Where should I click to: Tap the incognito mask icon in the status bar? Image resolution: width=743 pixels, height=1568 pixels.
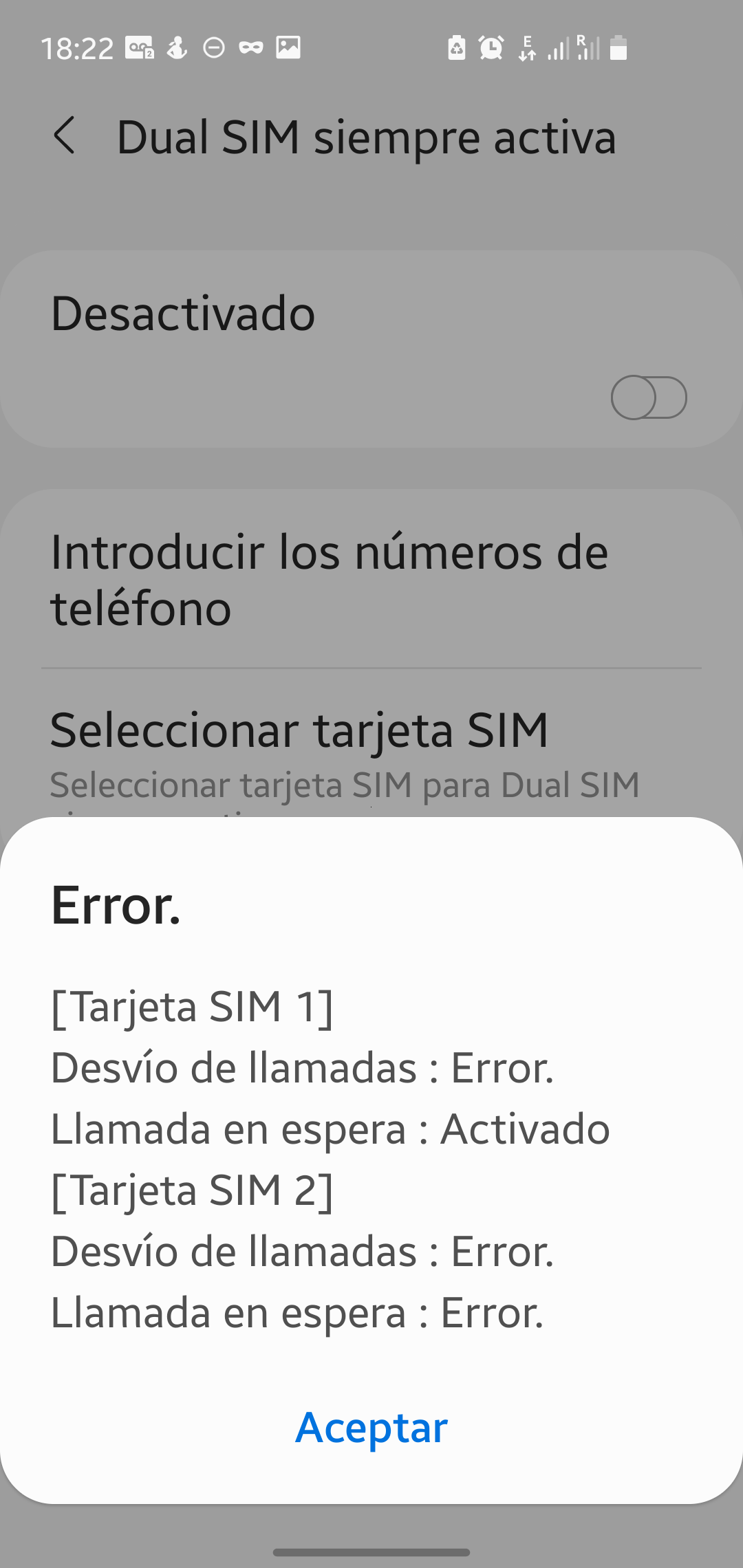(251, 47)
